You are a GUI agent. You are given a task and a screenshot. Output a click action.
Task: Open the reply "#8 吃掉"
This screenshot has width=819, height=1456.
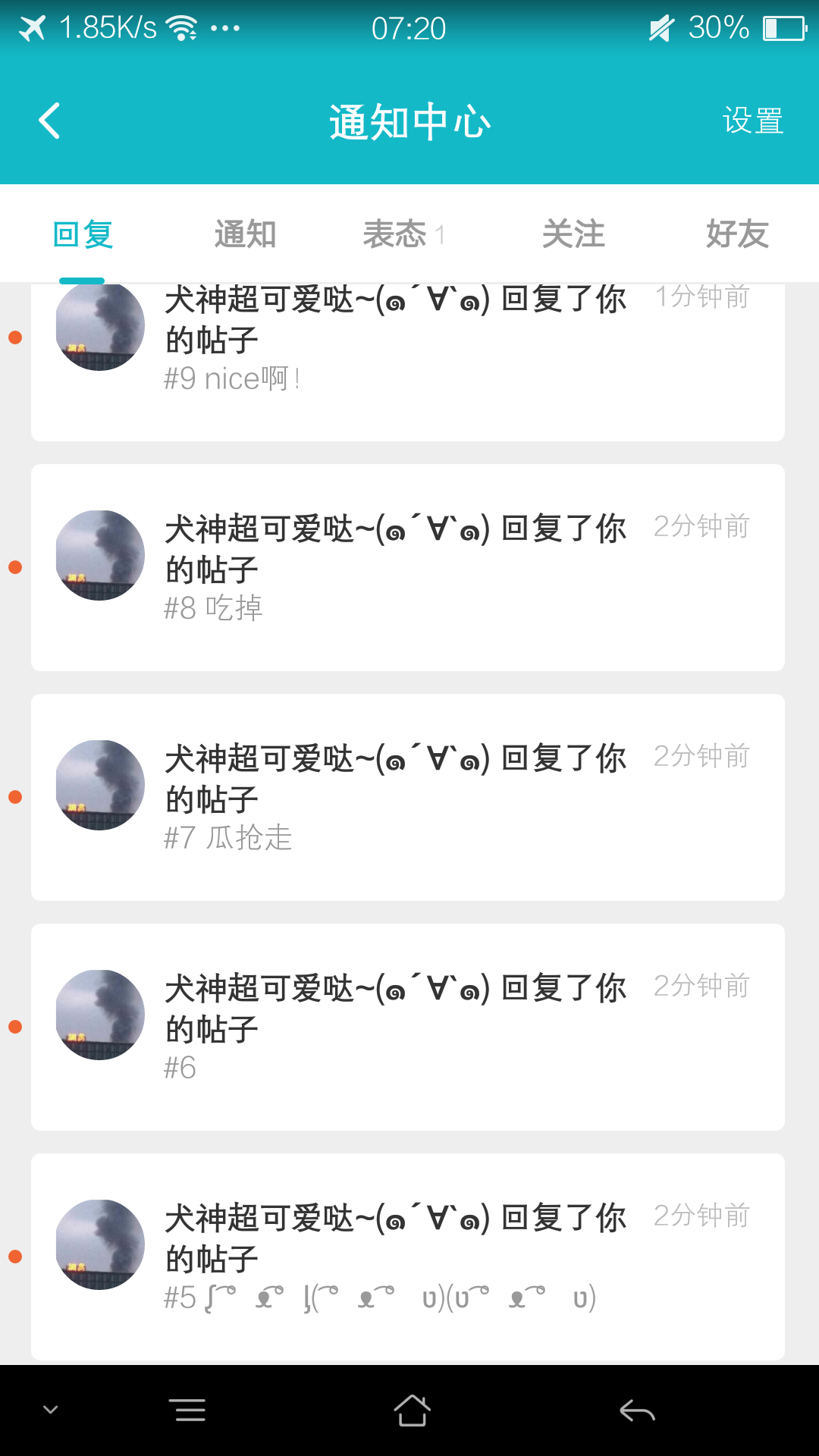(408, 567)
